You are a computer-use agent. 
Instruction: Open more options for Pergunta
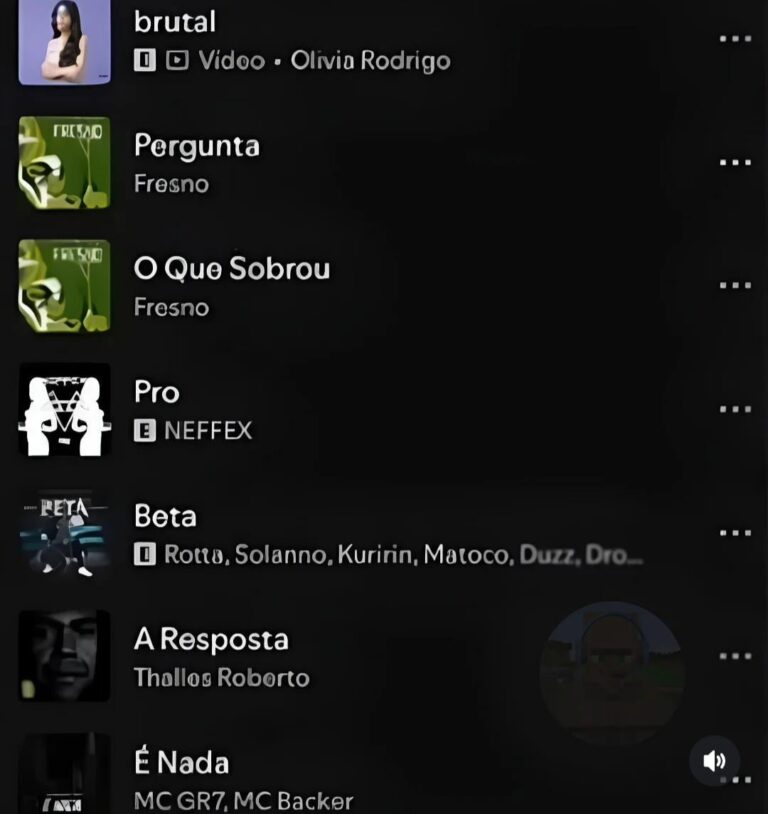tap(735, 162)
